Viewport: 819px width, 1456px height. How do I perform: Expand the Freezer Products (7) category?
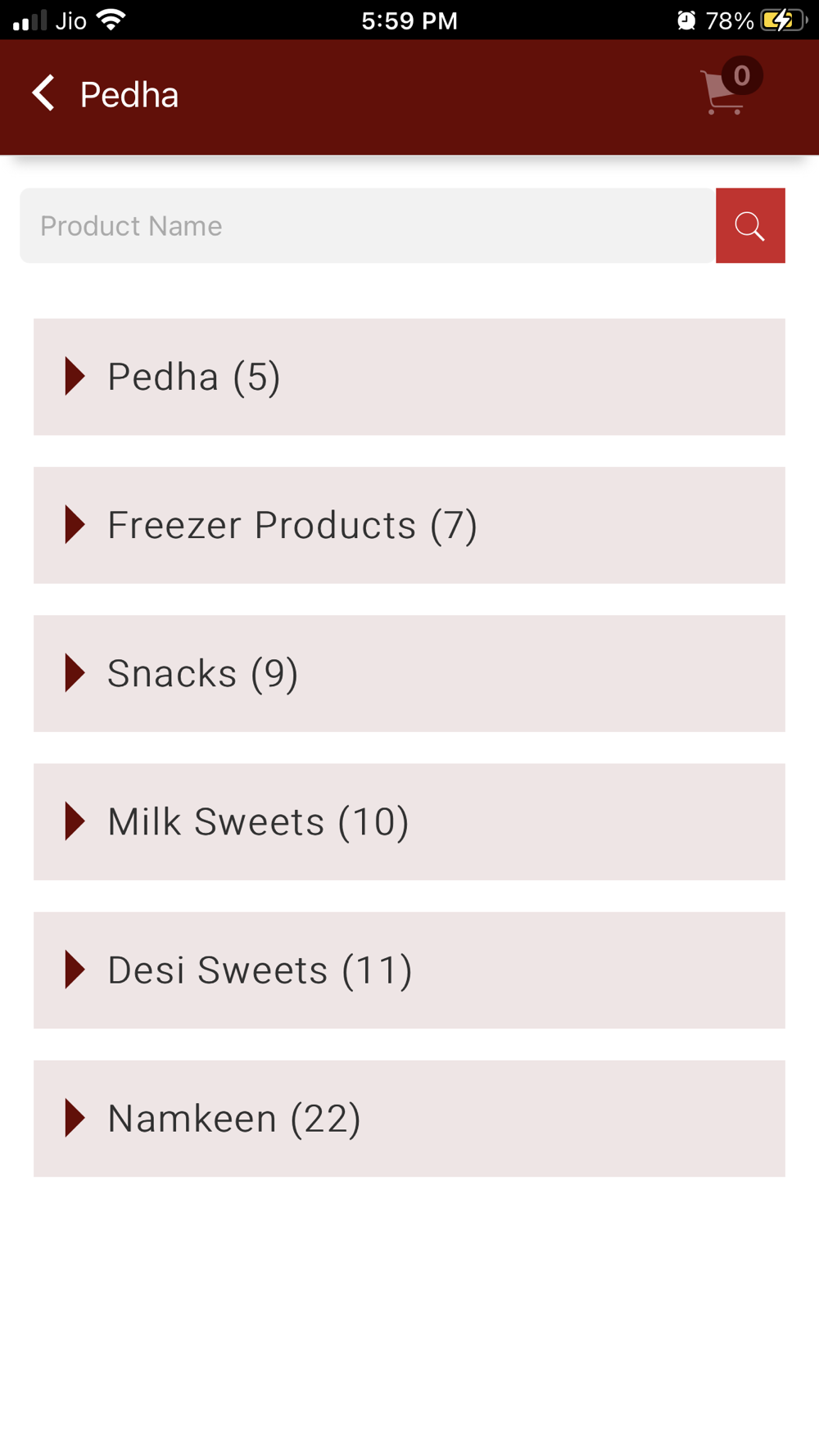tap(409, 525)
